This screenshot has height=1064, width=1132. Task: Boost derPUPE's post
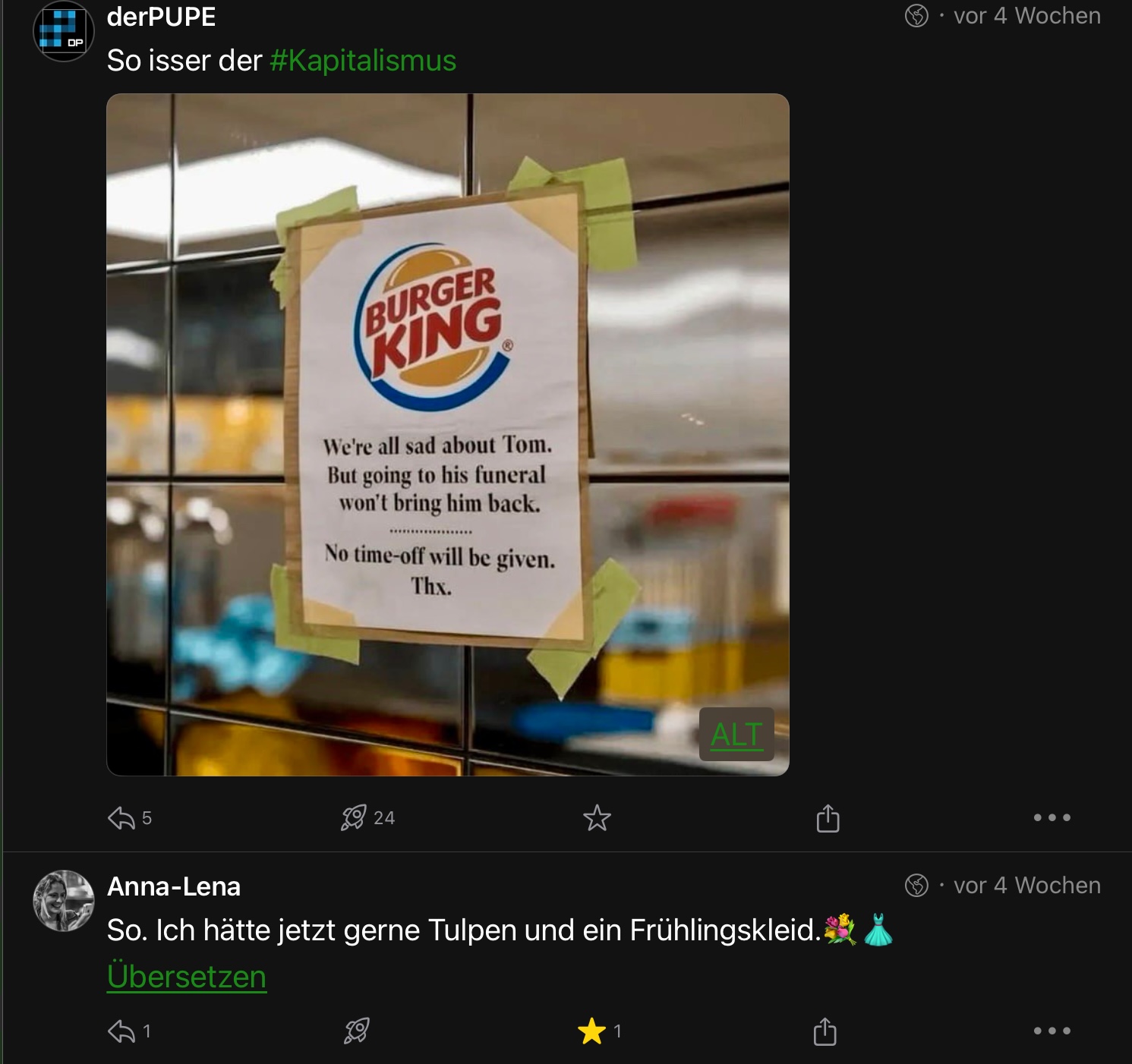[354, 818]
